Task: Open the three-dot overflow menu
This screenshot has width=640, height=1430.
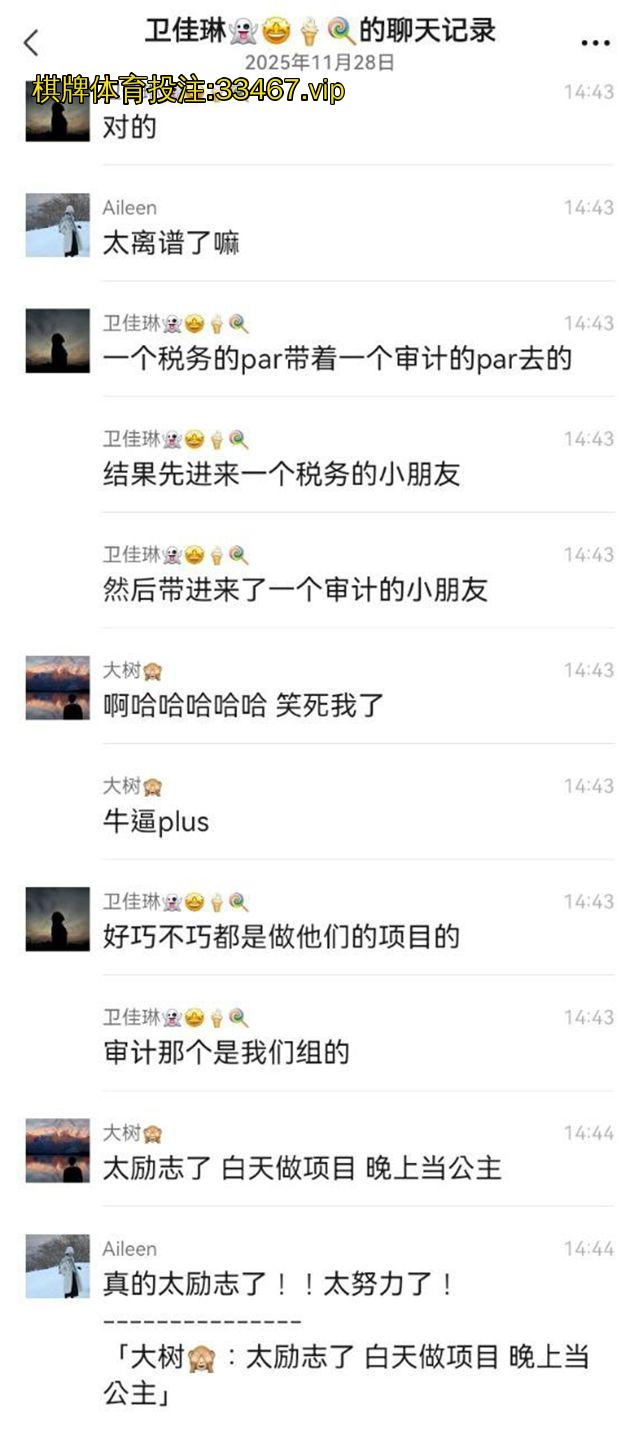Action: click(595, 43)
